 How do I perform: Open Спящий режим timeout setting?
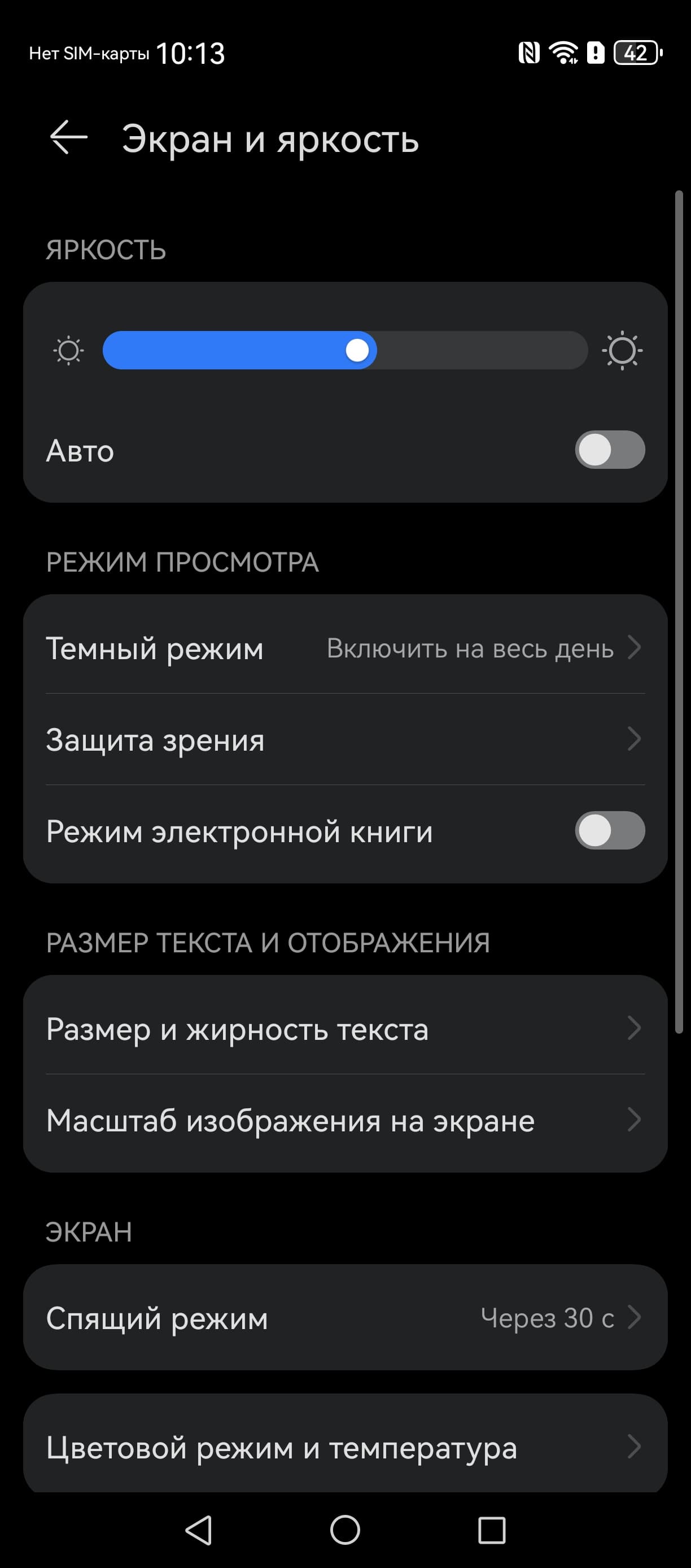pos(345,1318)
